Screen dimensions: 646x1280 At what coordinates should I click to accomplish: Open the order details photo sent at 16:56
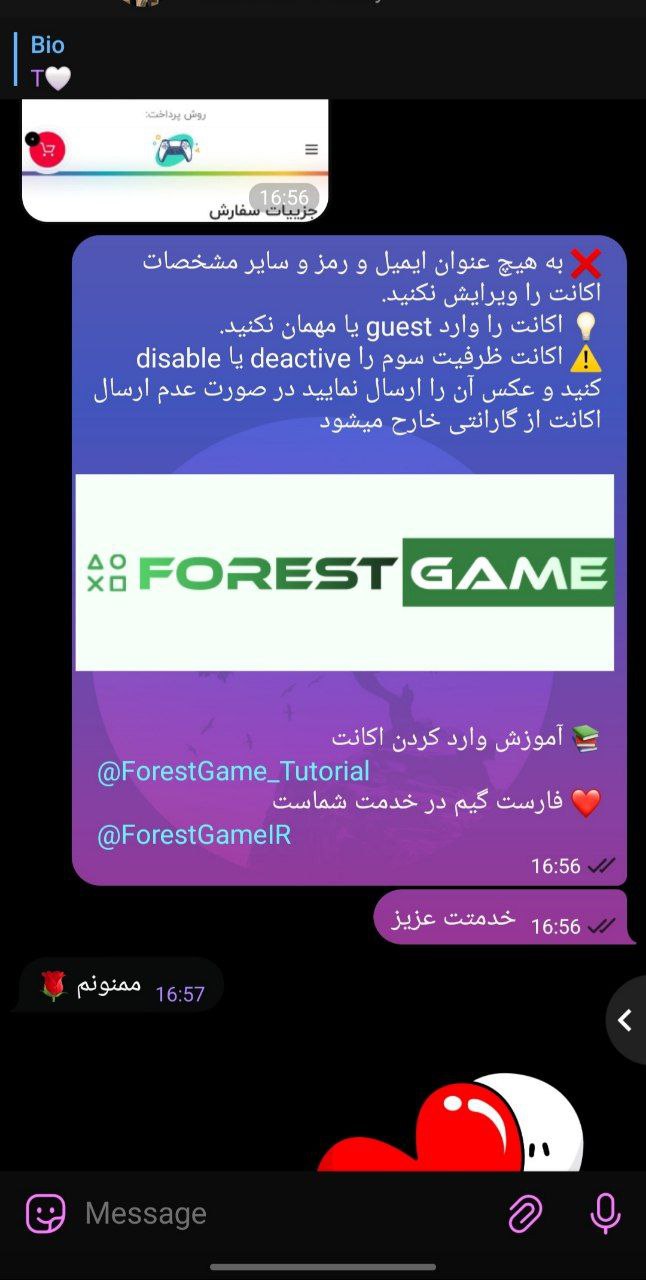pos(174,160)
